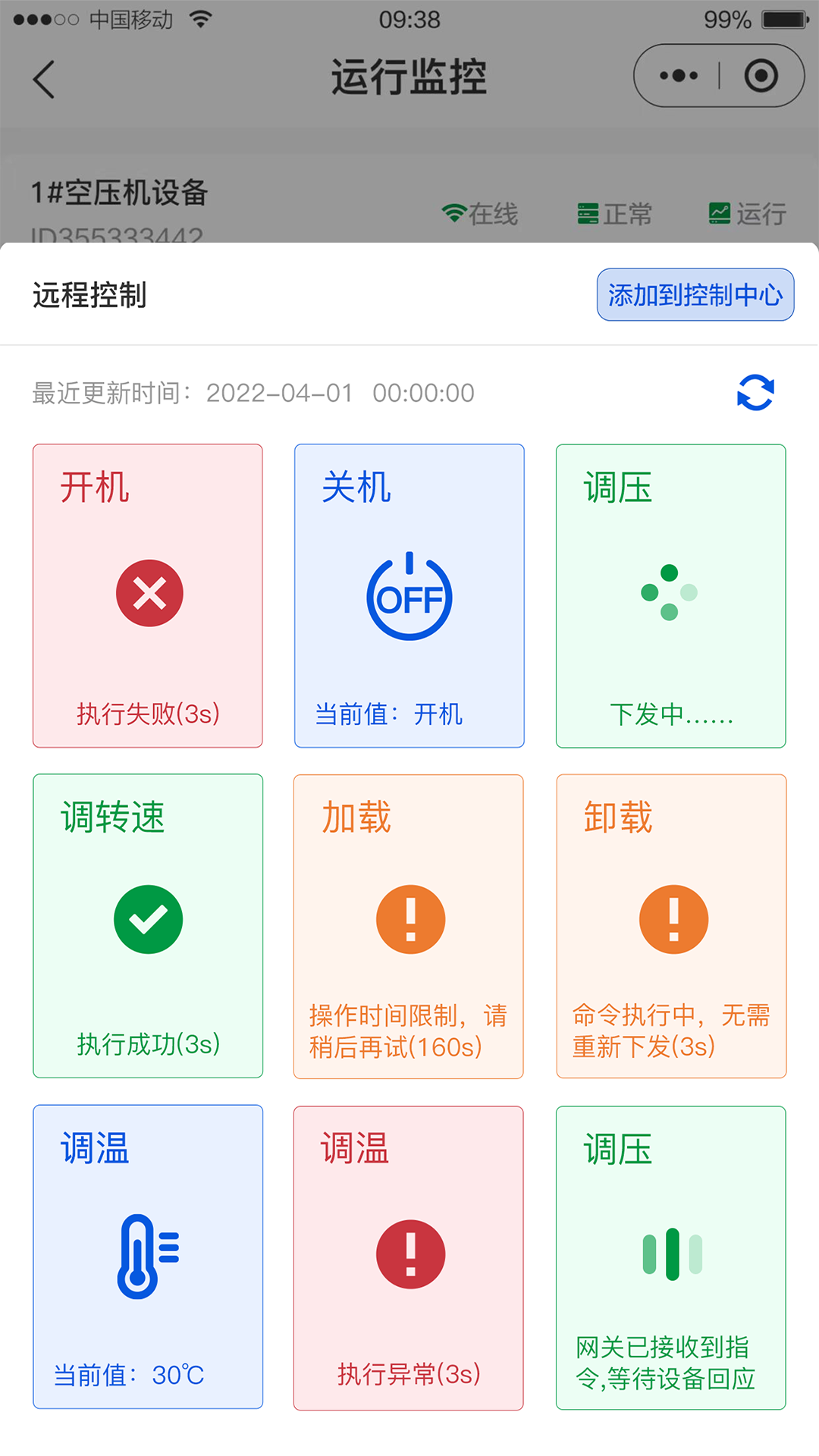Tap 添加到控制中心 button

(695, 294)
